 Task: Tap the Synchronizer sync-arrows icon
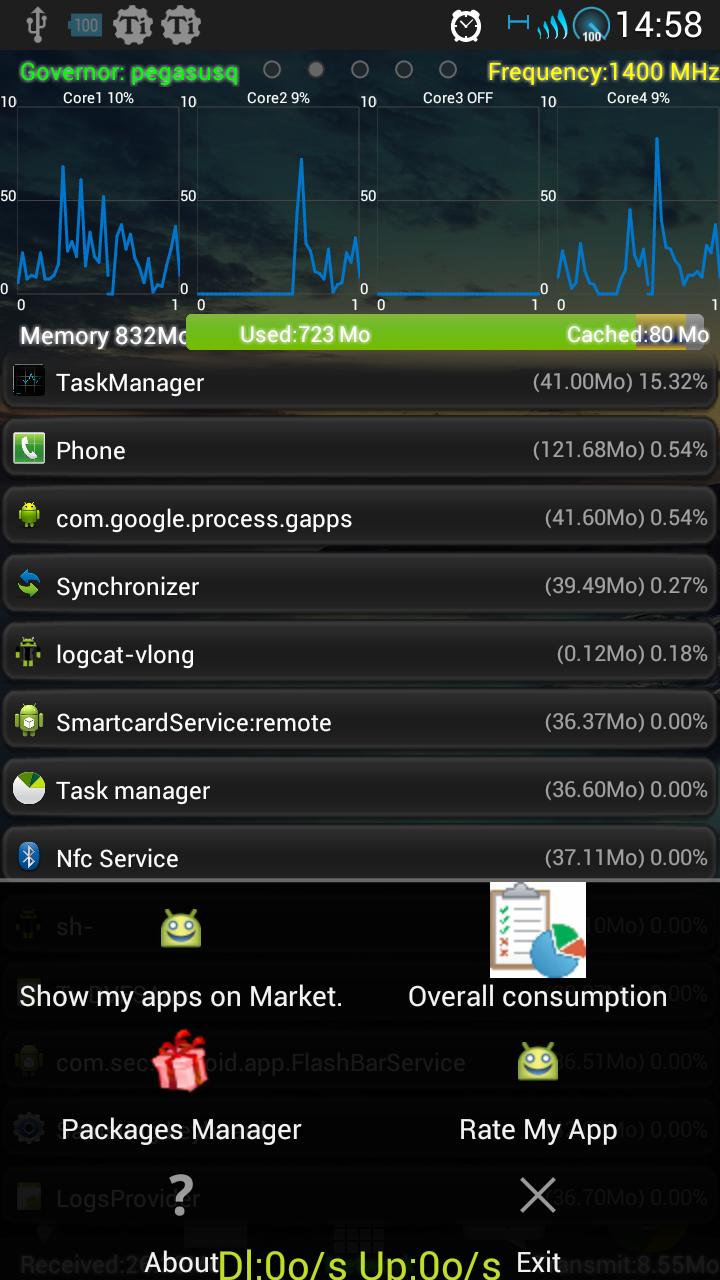(28, 585)
